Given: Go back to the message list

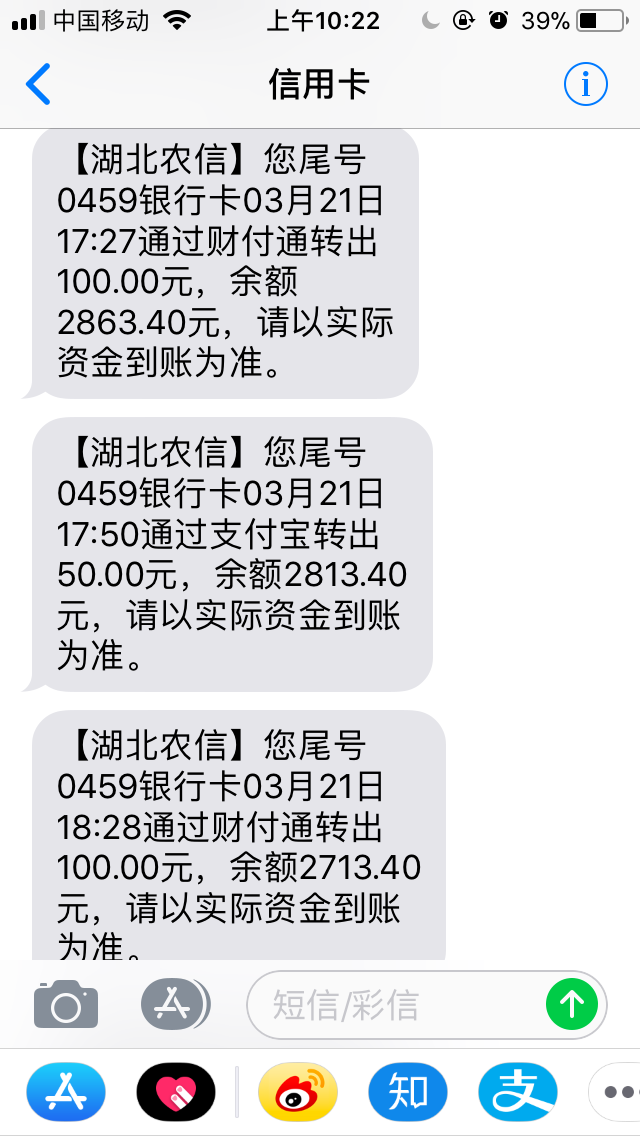Looking at the screenshot, I should pos(38,85).
